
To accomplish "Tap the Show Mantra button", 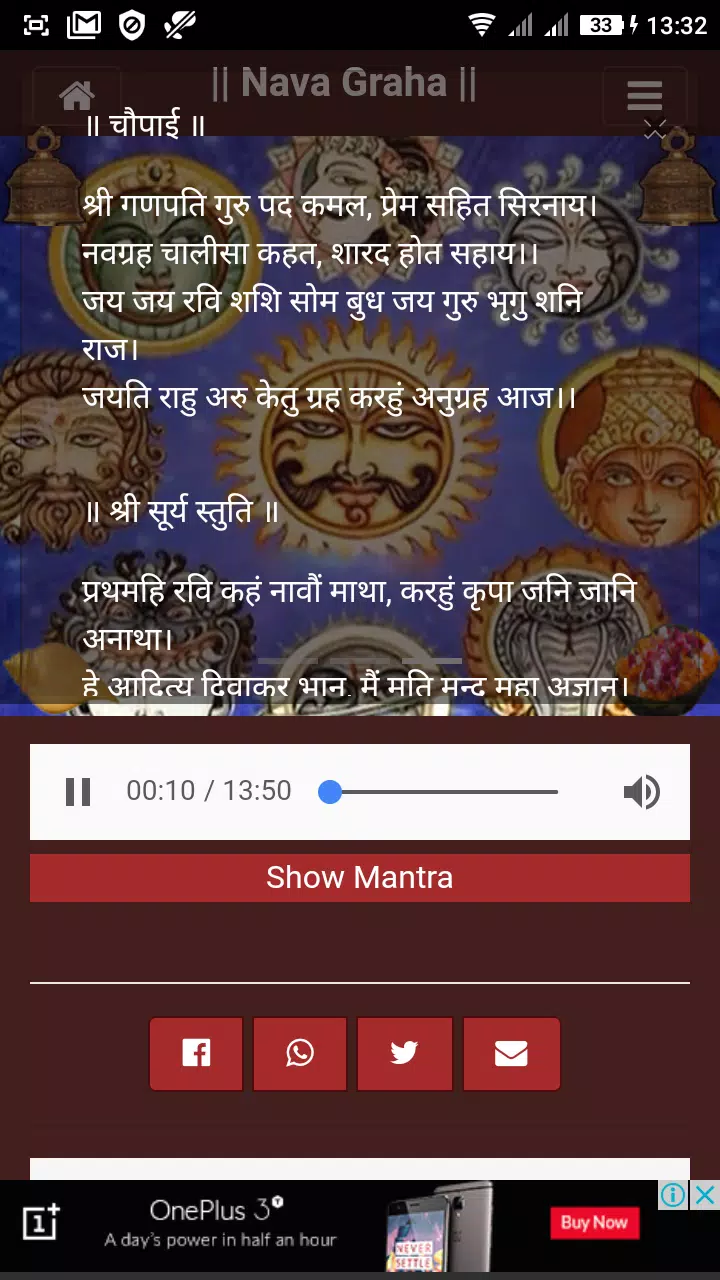I will click(360, 878).
